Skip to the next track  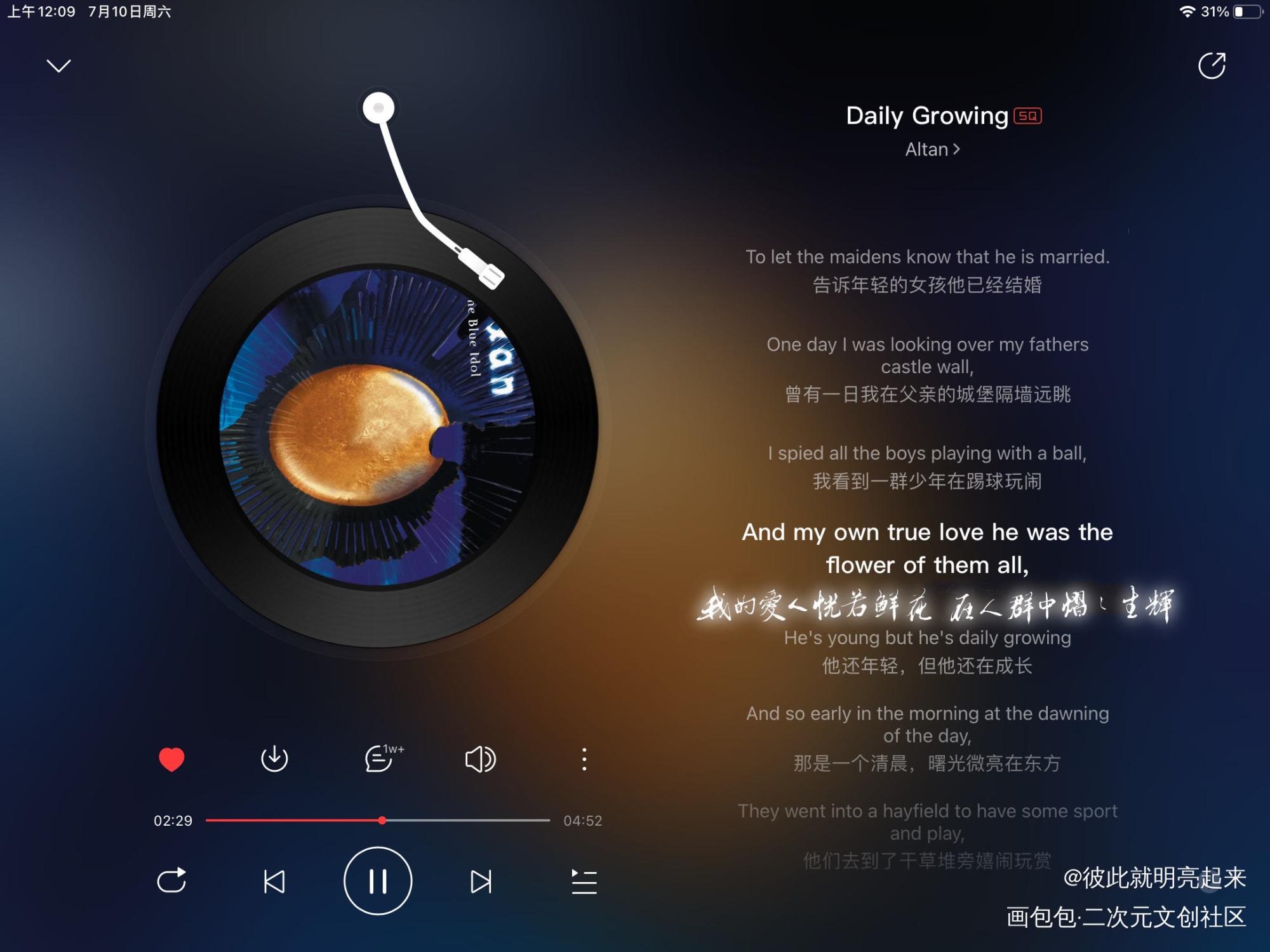point(481,882)
